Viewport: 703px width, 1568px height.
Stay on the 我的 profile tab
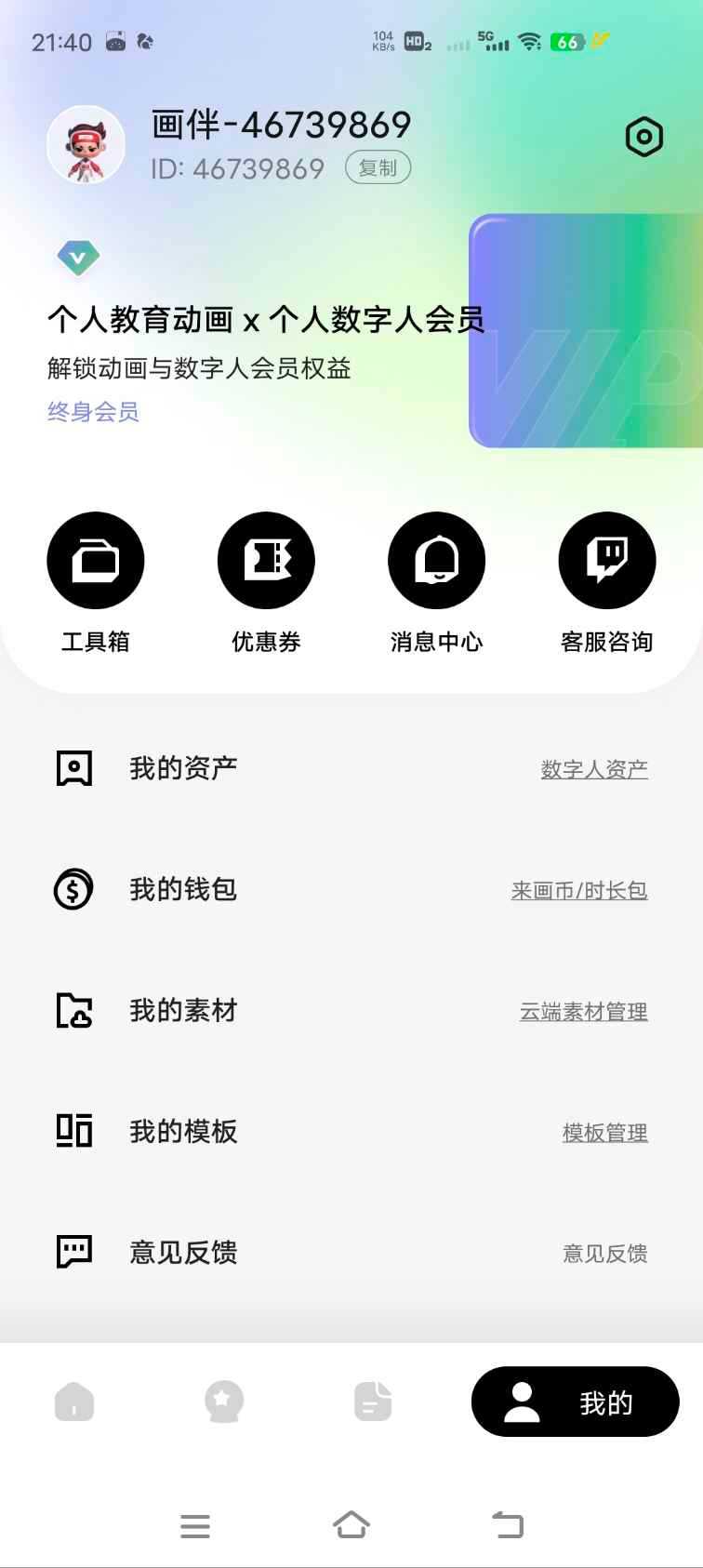575,1402
